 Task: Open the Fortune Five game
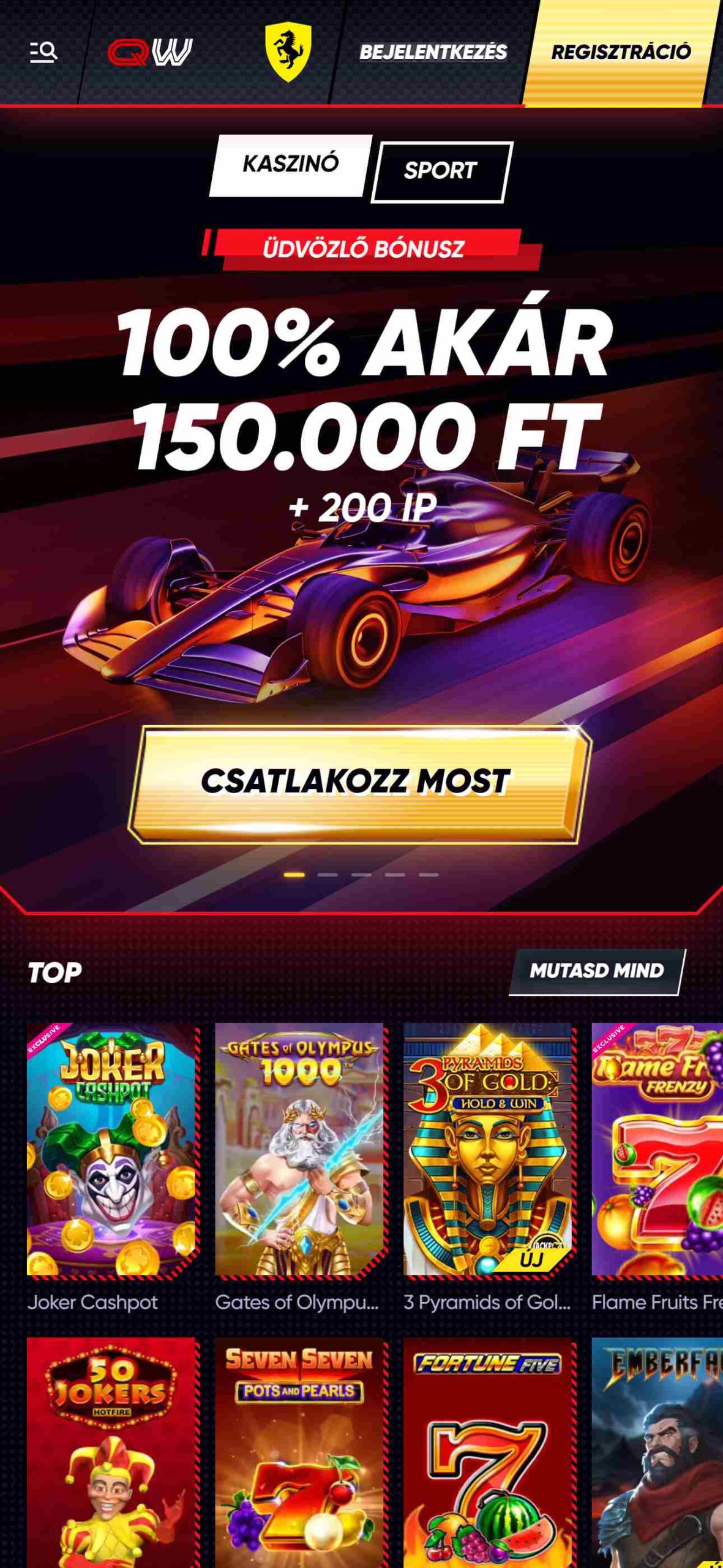coord(487,1452)
